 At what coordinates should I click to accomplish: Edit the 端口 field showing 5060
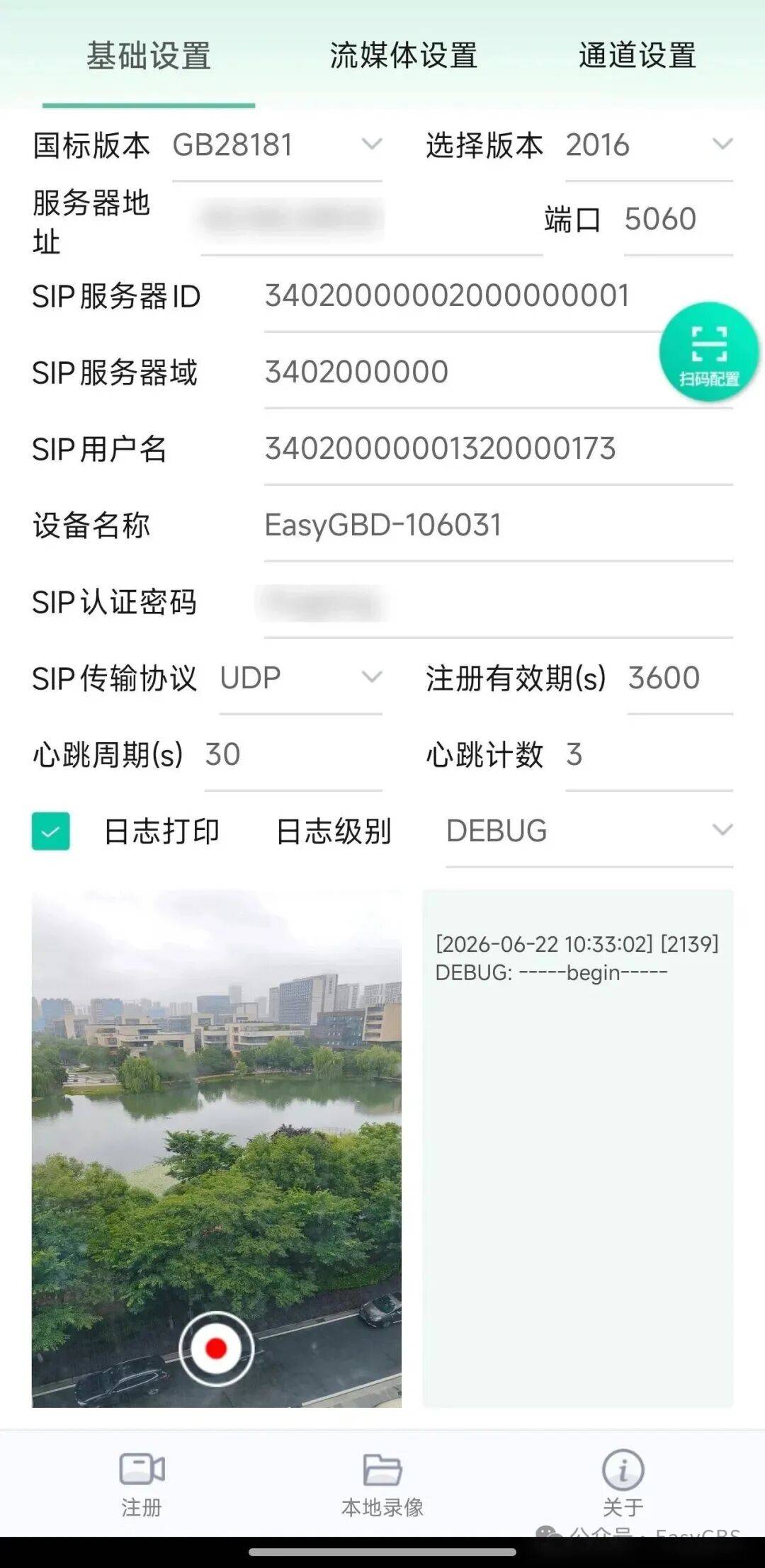tap(678, 220)
